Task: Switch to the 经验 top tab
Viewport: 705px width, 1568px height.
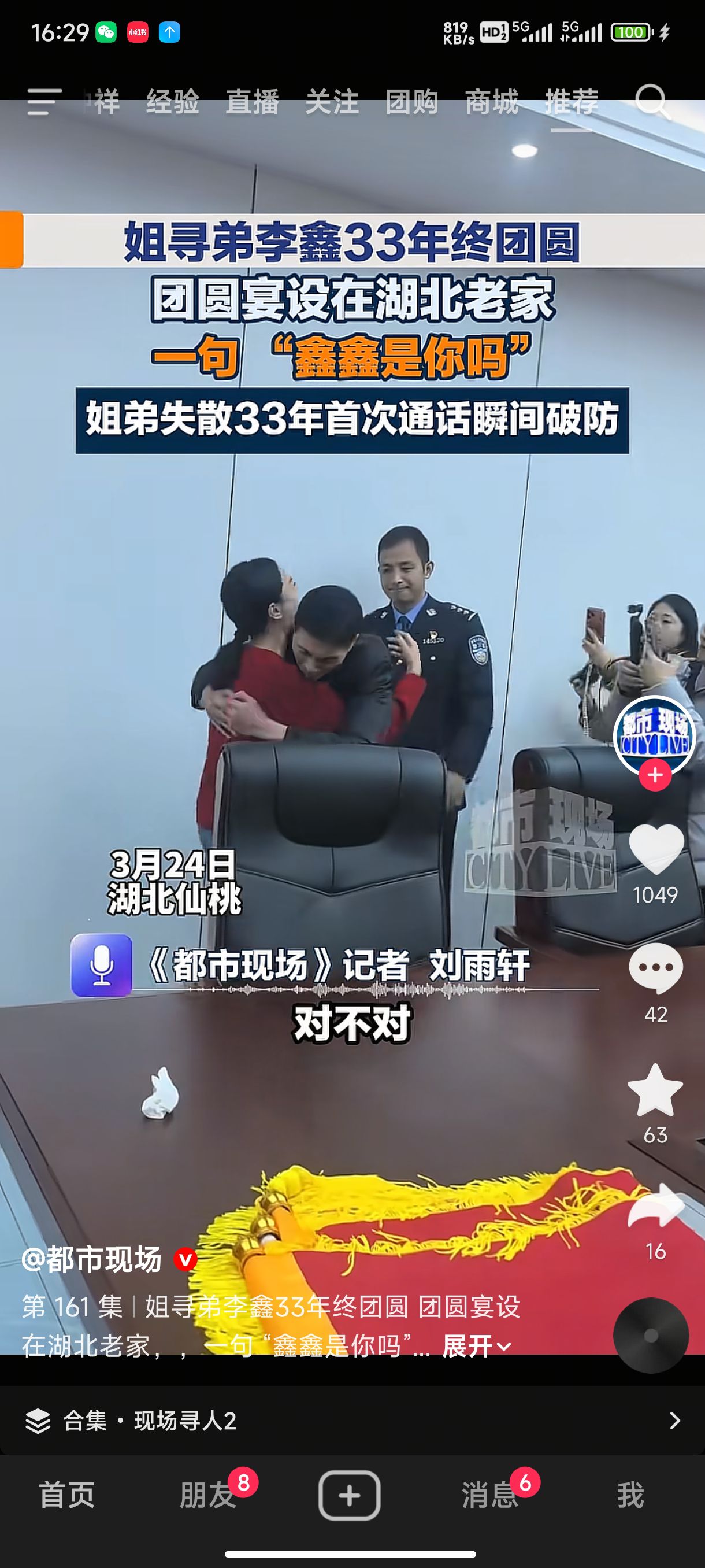Action: (x=173, y=101)
